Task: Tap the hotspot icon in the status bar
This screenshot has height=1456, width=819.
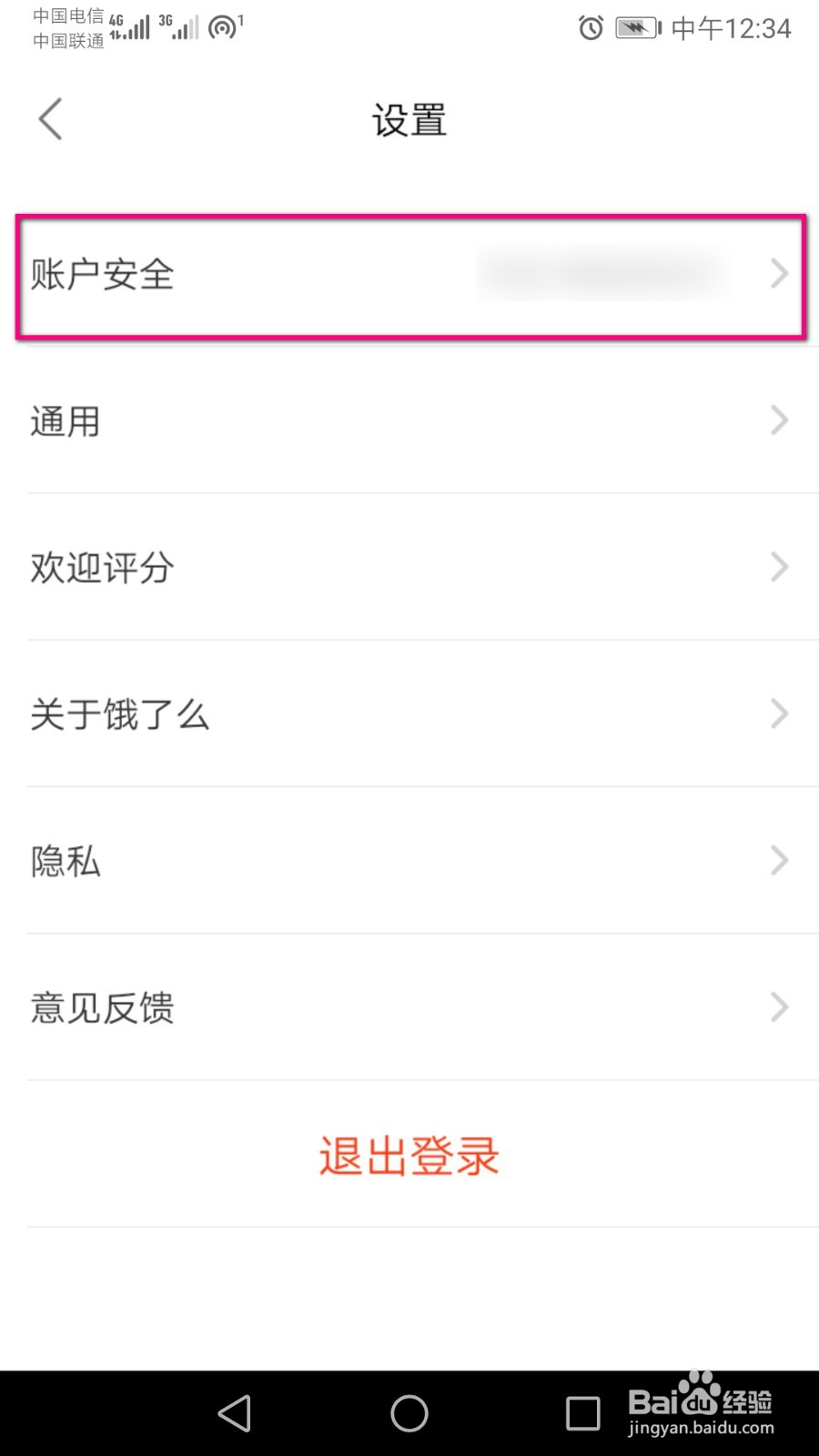Action: click(223, 27)
